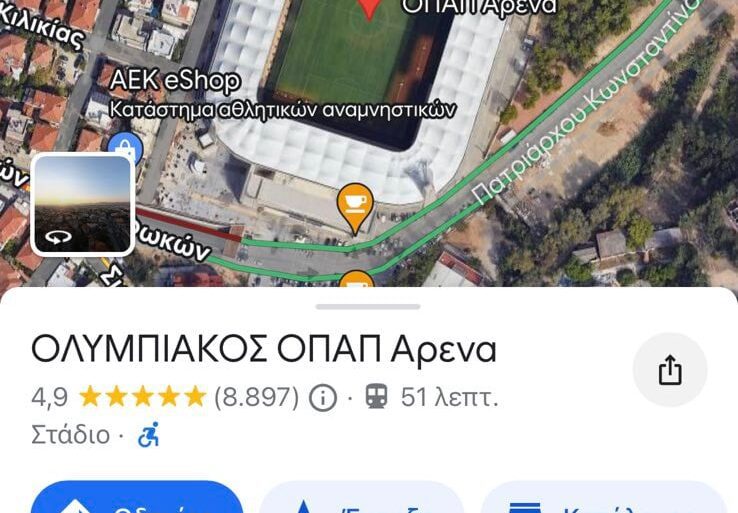The height and width of the screenshot is (513, 738).
Task: Tap the sheet's drag handle
Action: [368, 306]
